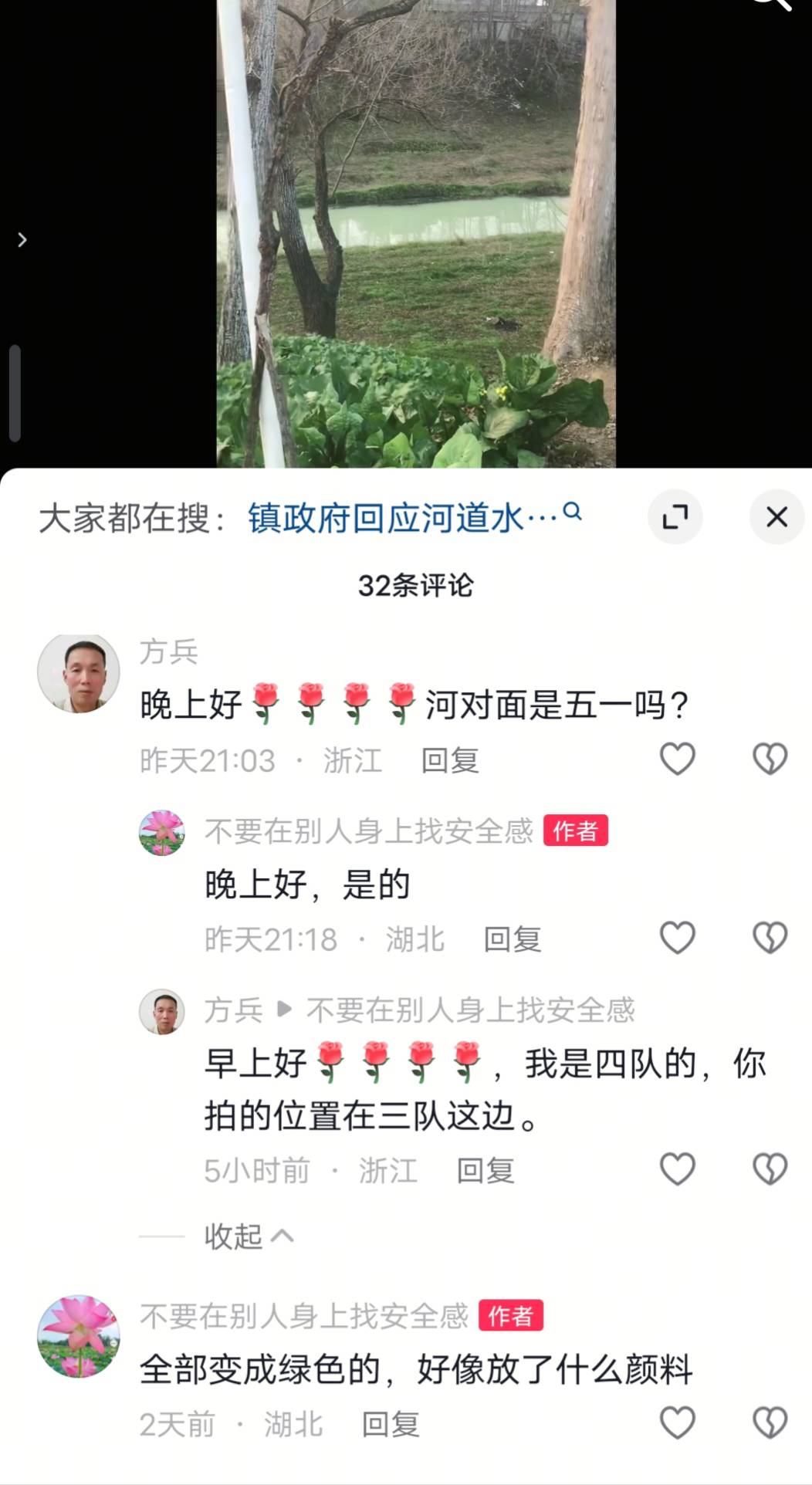Reply to 方兵's comment from 5小时前

coord(486,1171)
